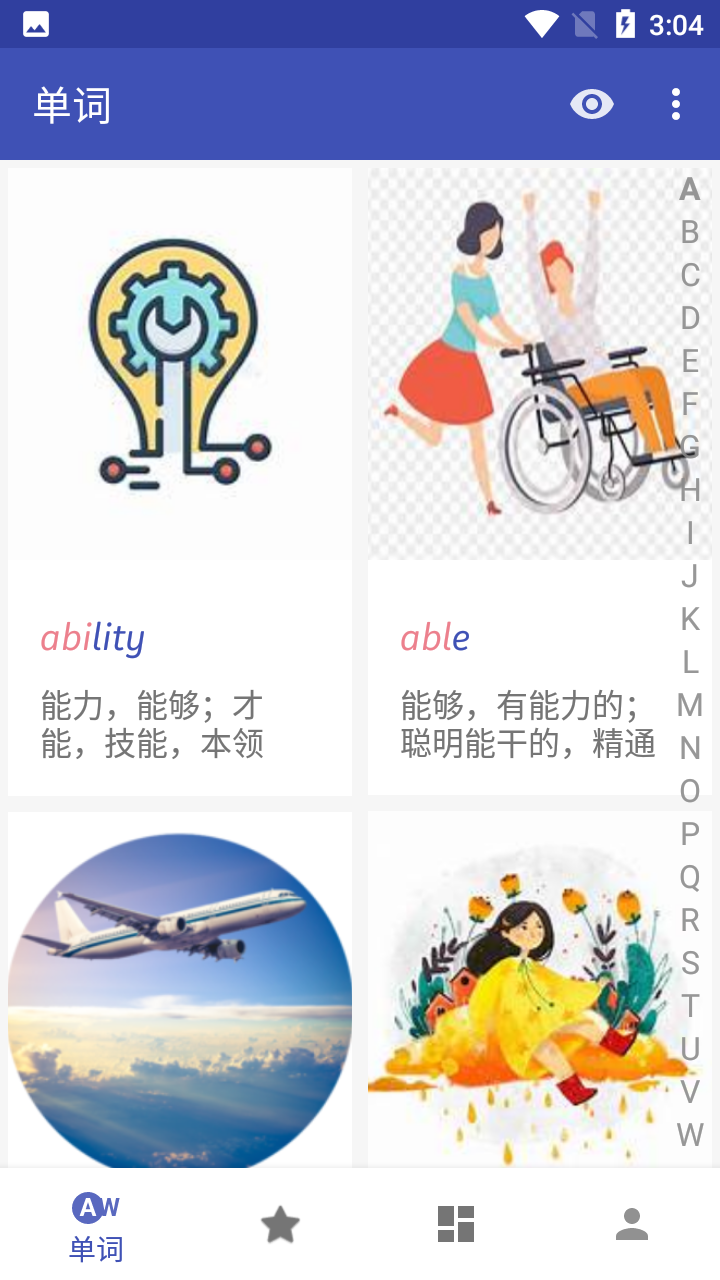This screenshot has height=1280, width=720.
Task: Open the favorites star tab
Action: pyautogui.click(x=280, y=1221)
